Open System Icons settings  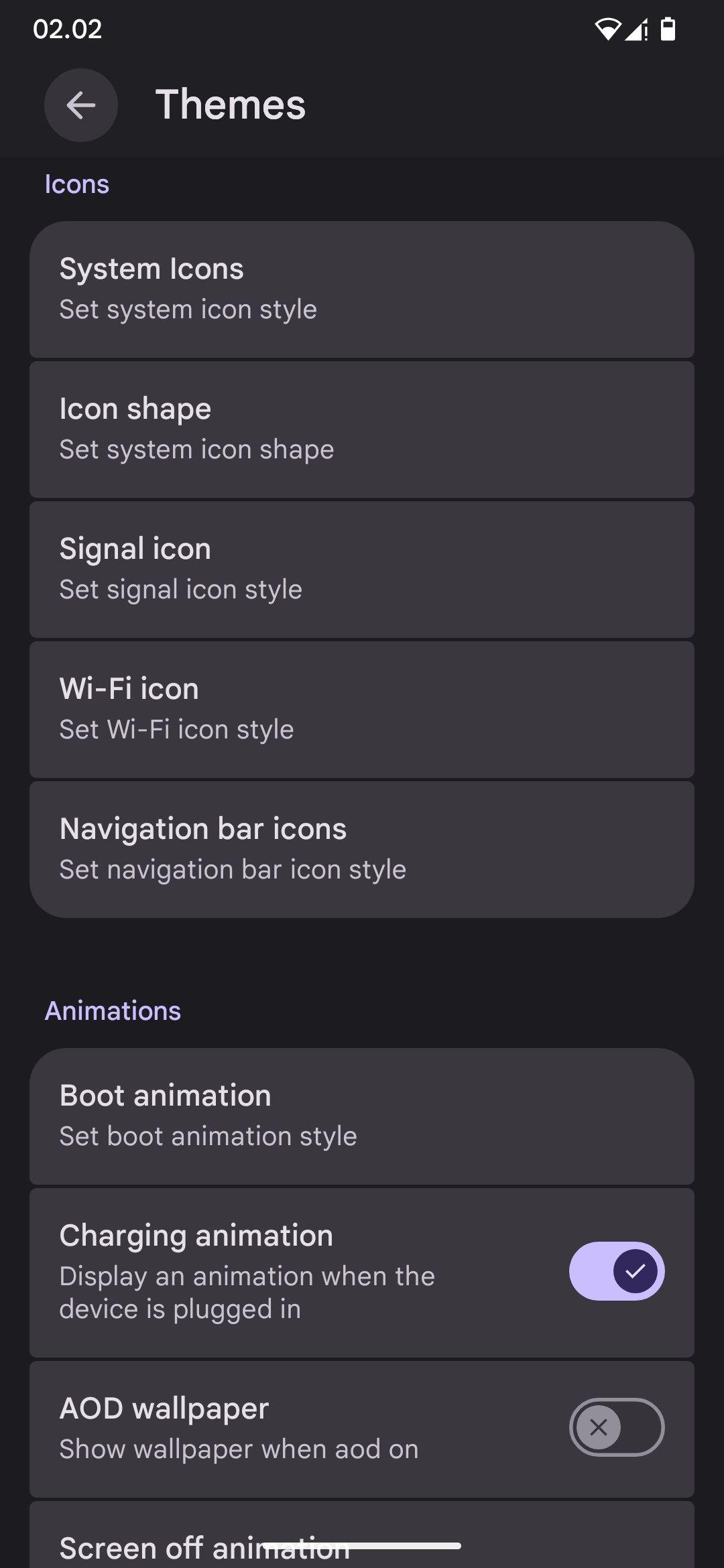tap(362, 289)
